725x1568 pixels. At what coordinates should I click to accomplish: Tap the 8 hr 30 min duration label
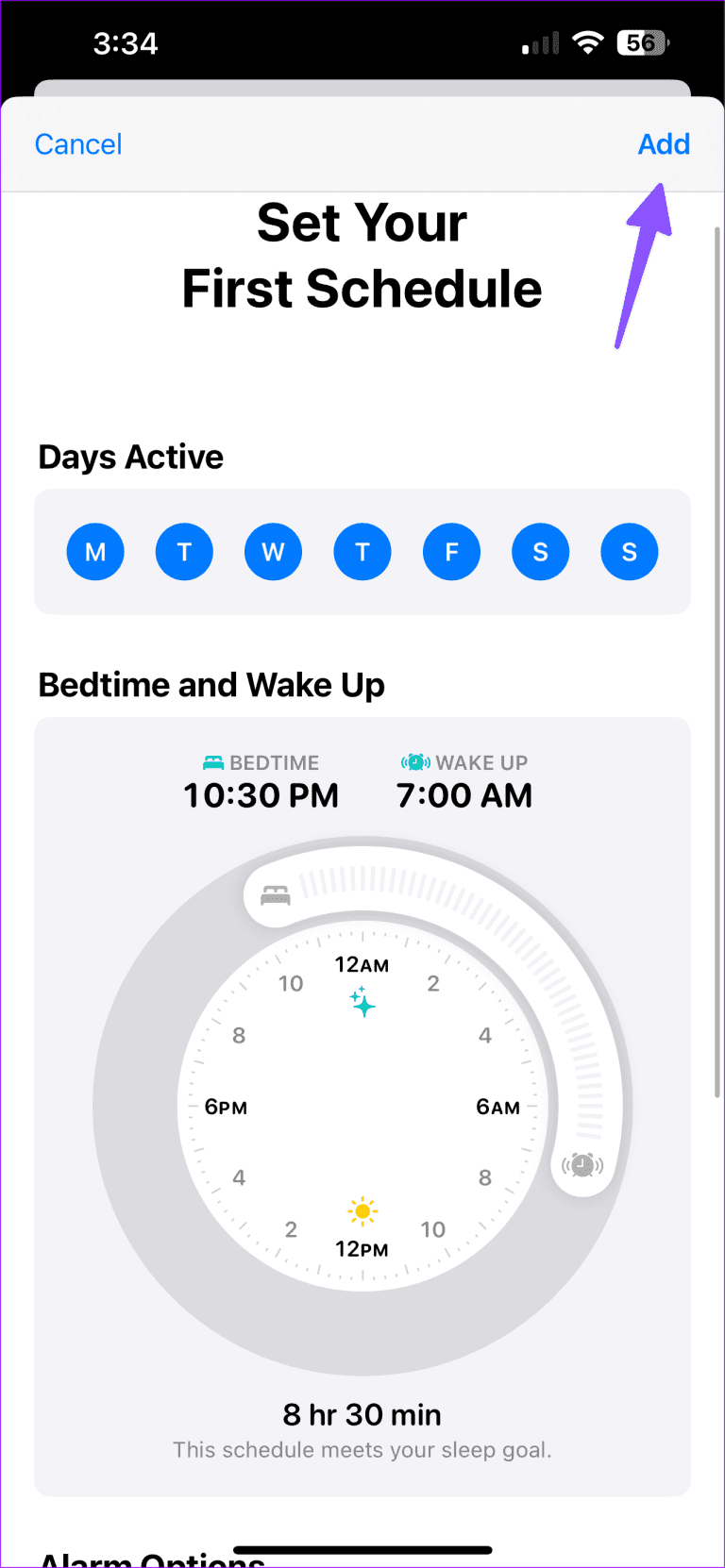pyautogui.click(x=362, y=1414)
